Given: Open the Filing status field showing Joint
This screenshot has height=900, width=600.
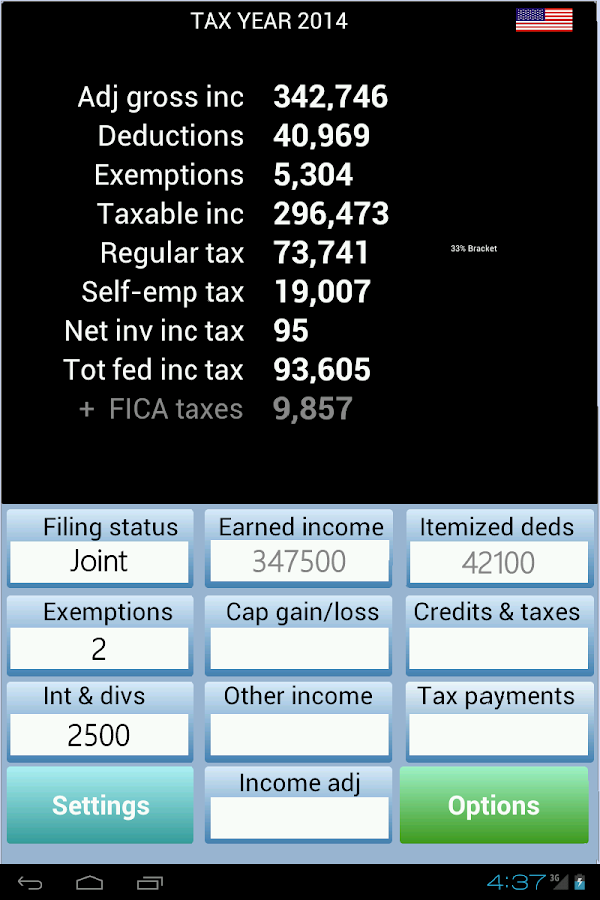Looking at the screenshot, I should pos(99,562).
